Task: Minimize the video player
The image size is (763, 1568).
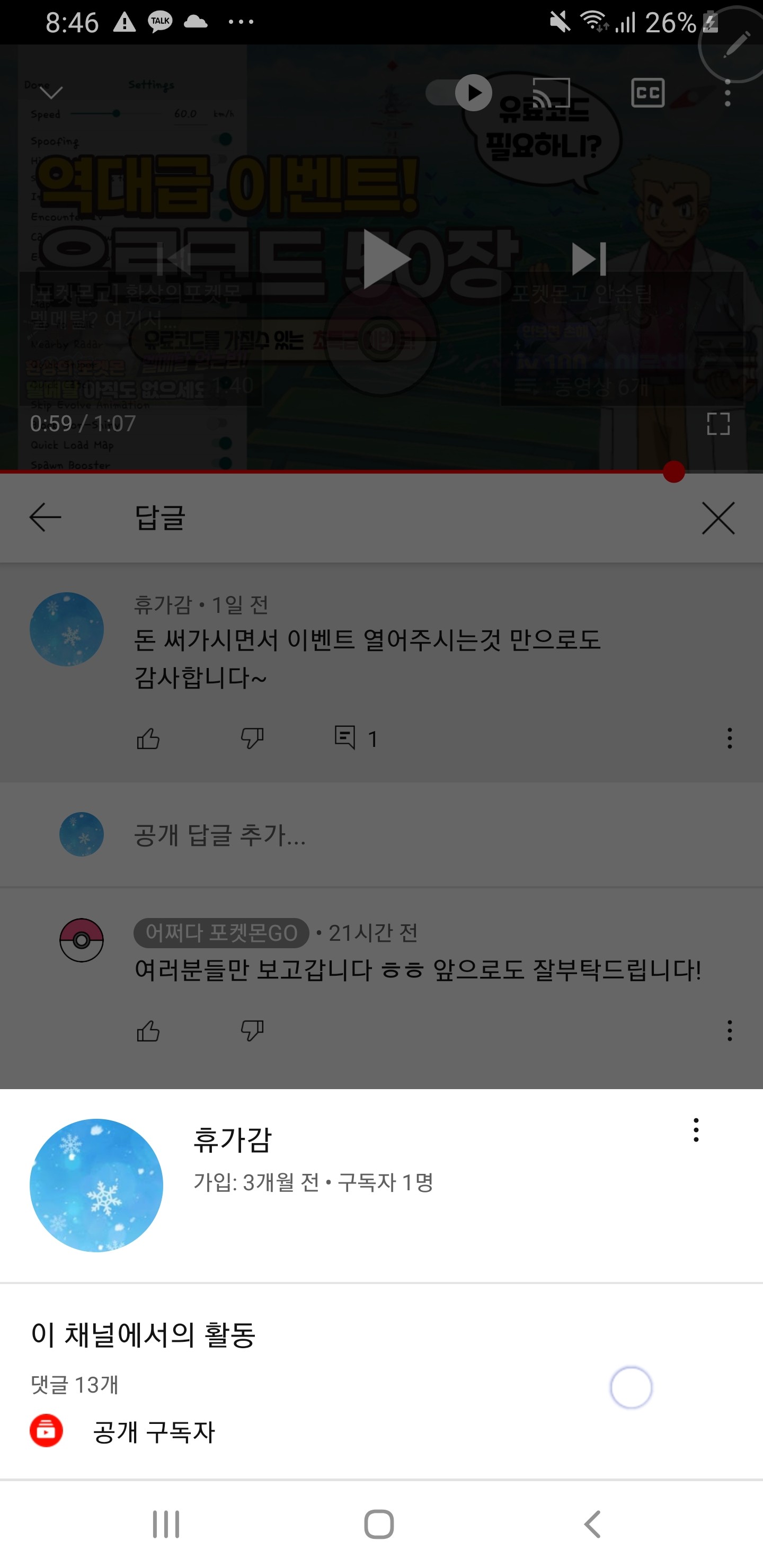Action: (x=51, y=93)
